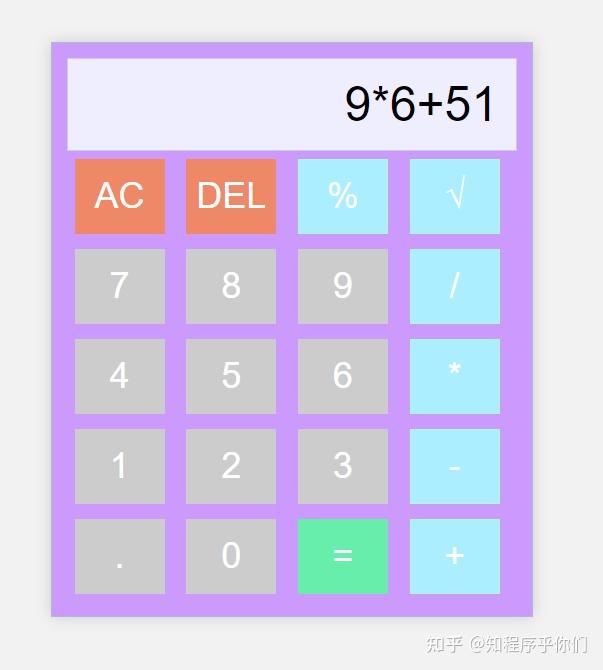
Task: Clear everything with the AC button
Action: pyautogui.click(x=120, y=196)
